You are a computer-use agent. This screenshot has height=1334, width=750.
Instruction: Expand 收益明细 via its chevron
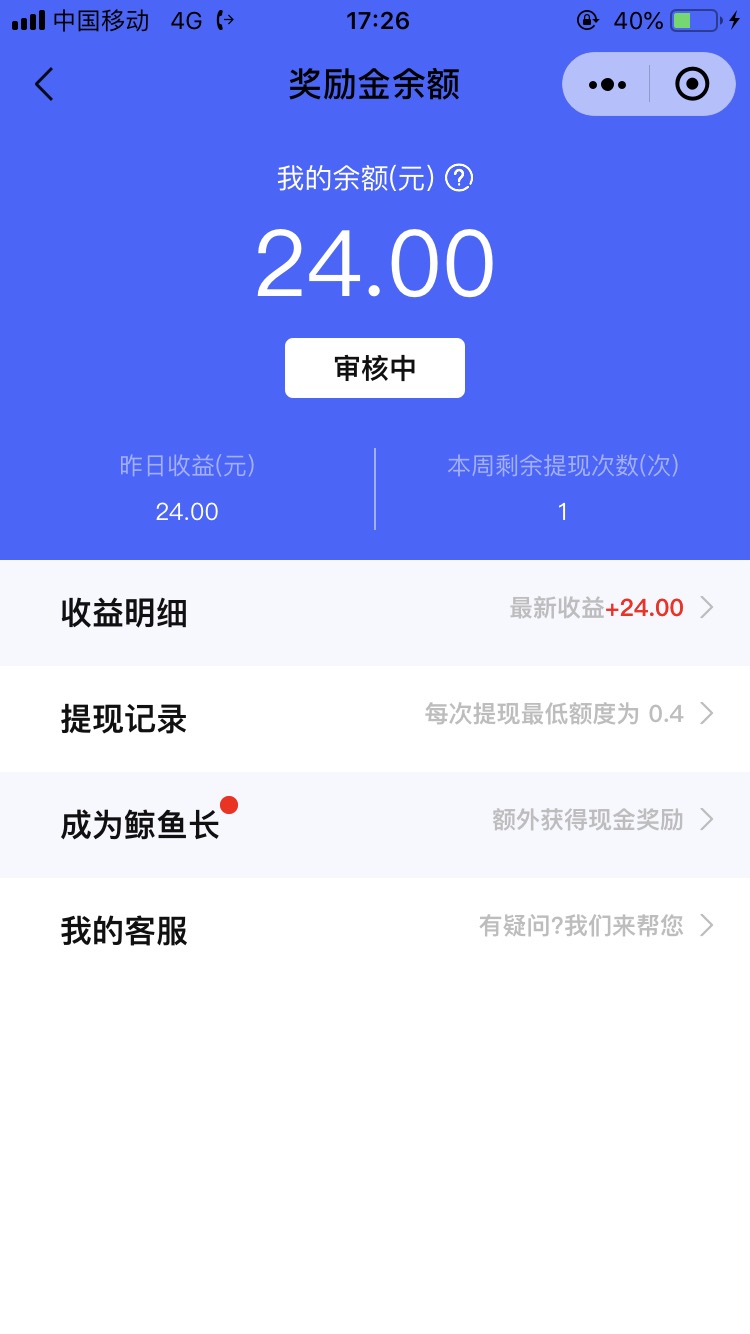click(x=706, y=608)
